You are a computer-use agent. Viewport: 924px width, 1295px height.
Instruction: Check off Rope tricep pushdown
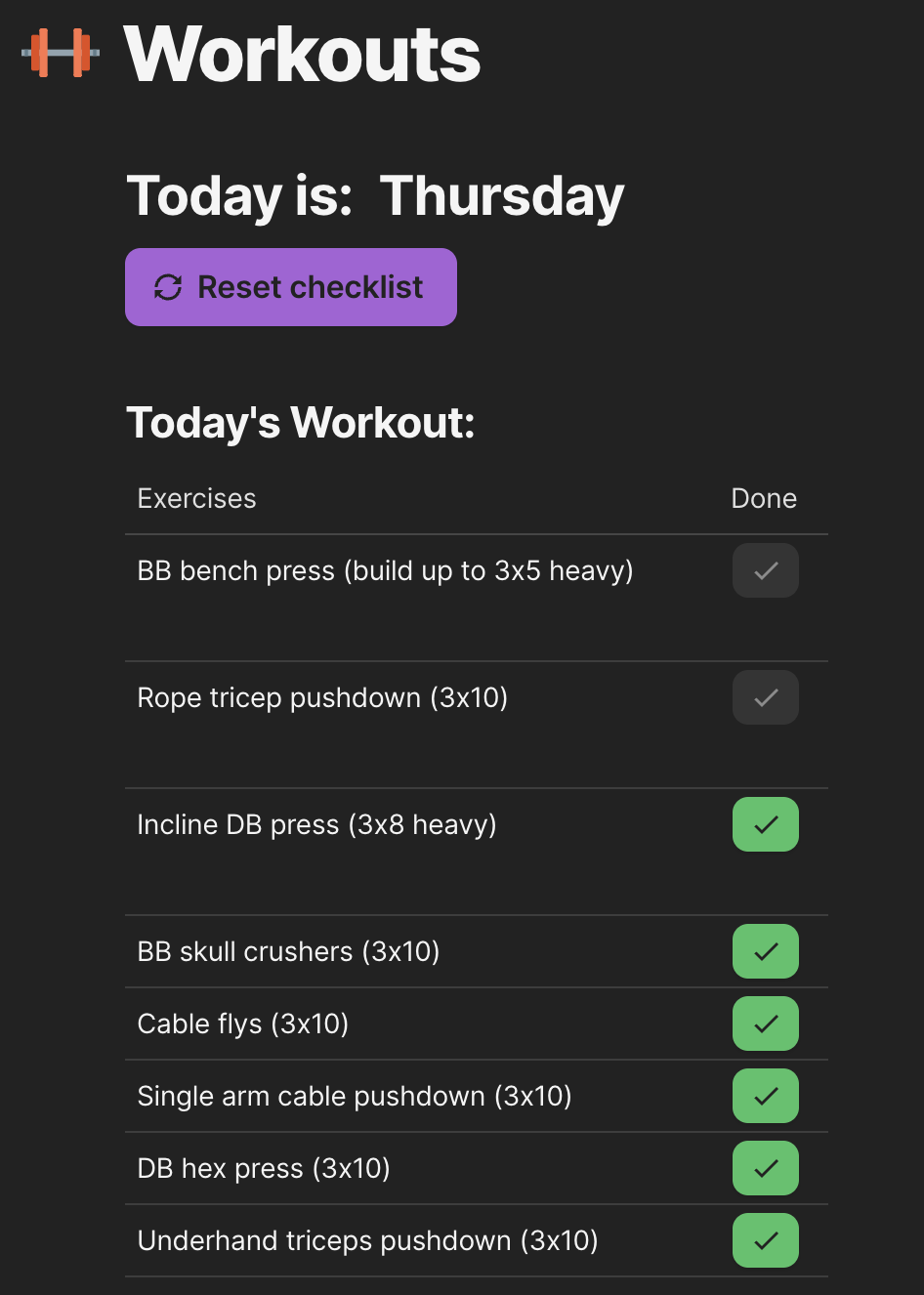[x=766, y=697]
